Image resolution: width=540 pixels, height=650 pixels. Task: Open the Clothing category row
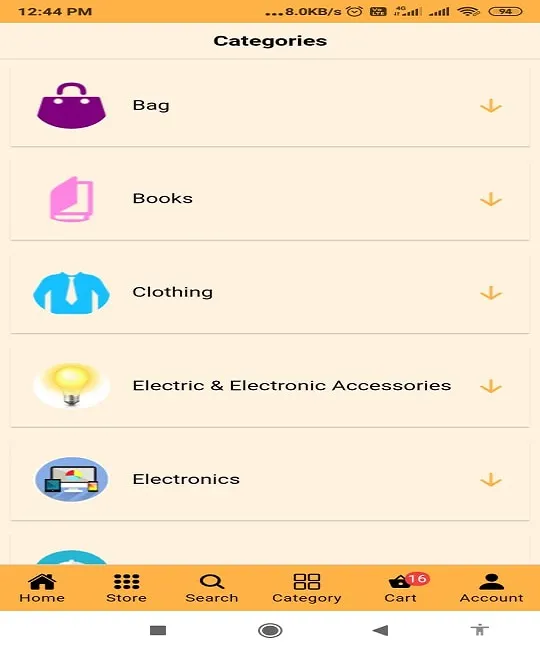[x=270, y=293]
